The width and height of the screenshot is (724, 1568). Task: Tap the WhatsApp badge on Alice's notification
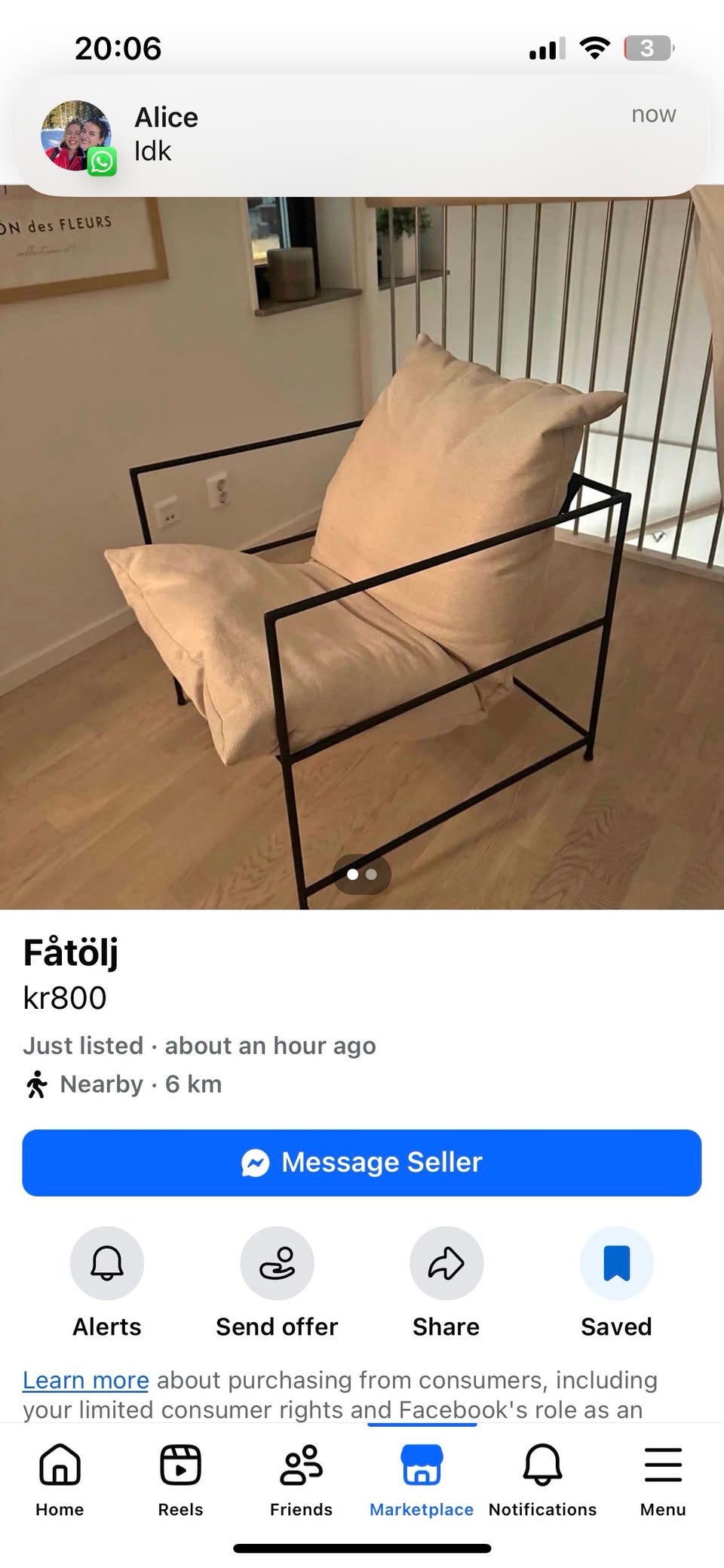coord(102,162)
